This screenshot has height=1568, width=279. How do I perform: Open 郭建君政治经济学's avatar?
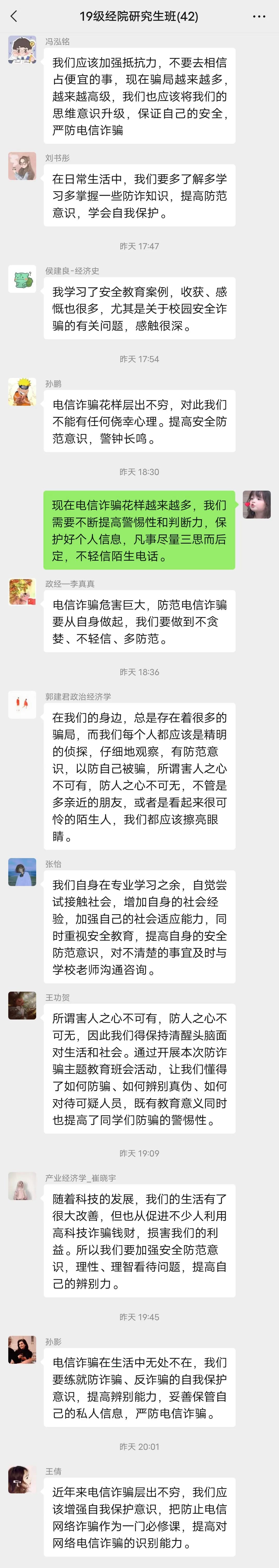tap(22, 704)
